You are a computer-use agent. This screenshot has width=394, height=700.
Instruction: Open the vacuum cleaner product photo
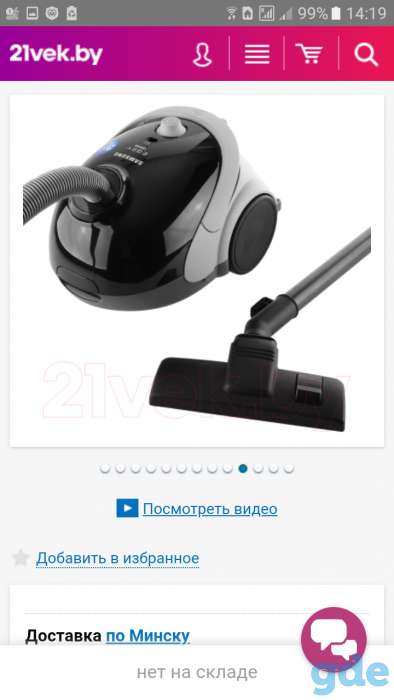197,271
